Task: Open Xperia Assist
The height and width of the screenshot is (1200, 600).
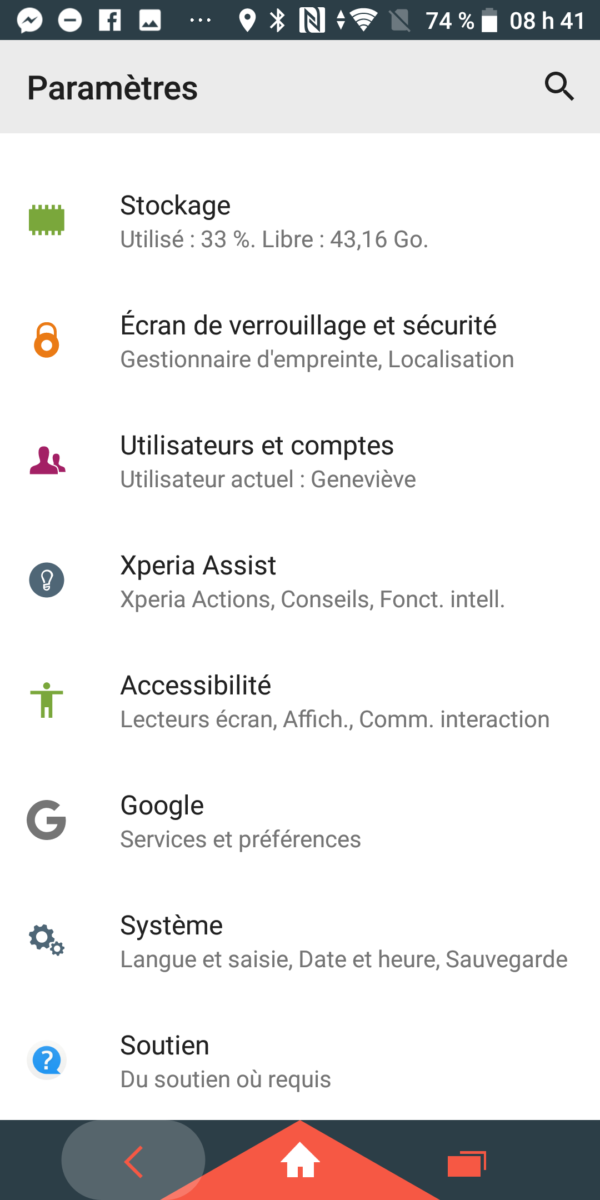Action: click(x=300, y=581)
